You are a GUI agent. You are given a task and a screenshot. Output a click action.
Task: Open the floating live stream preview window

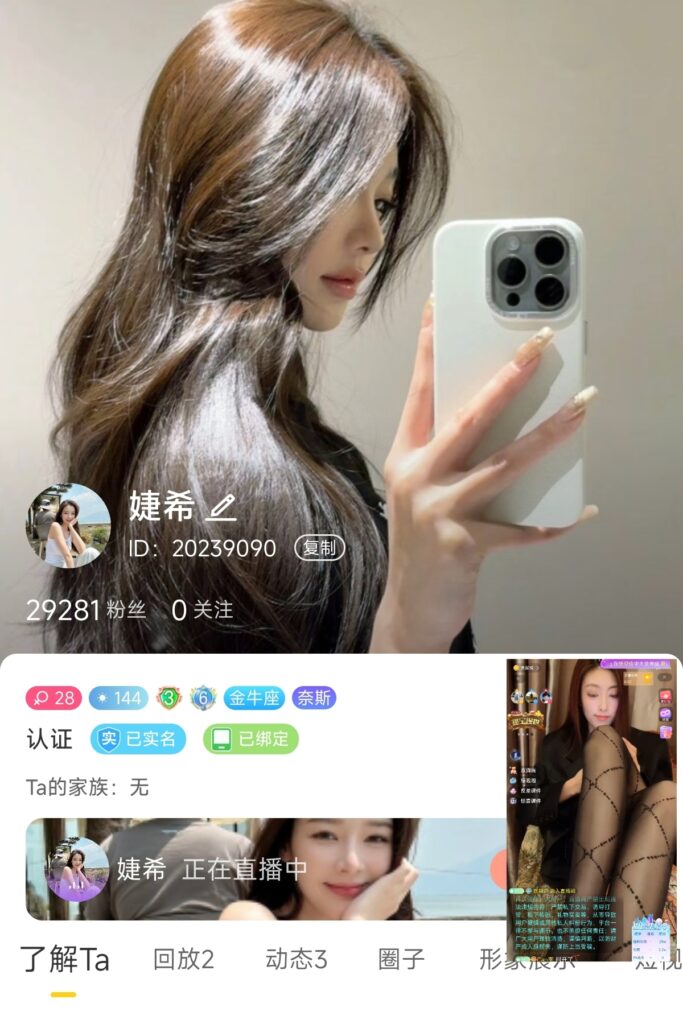(590, 808)
